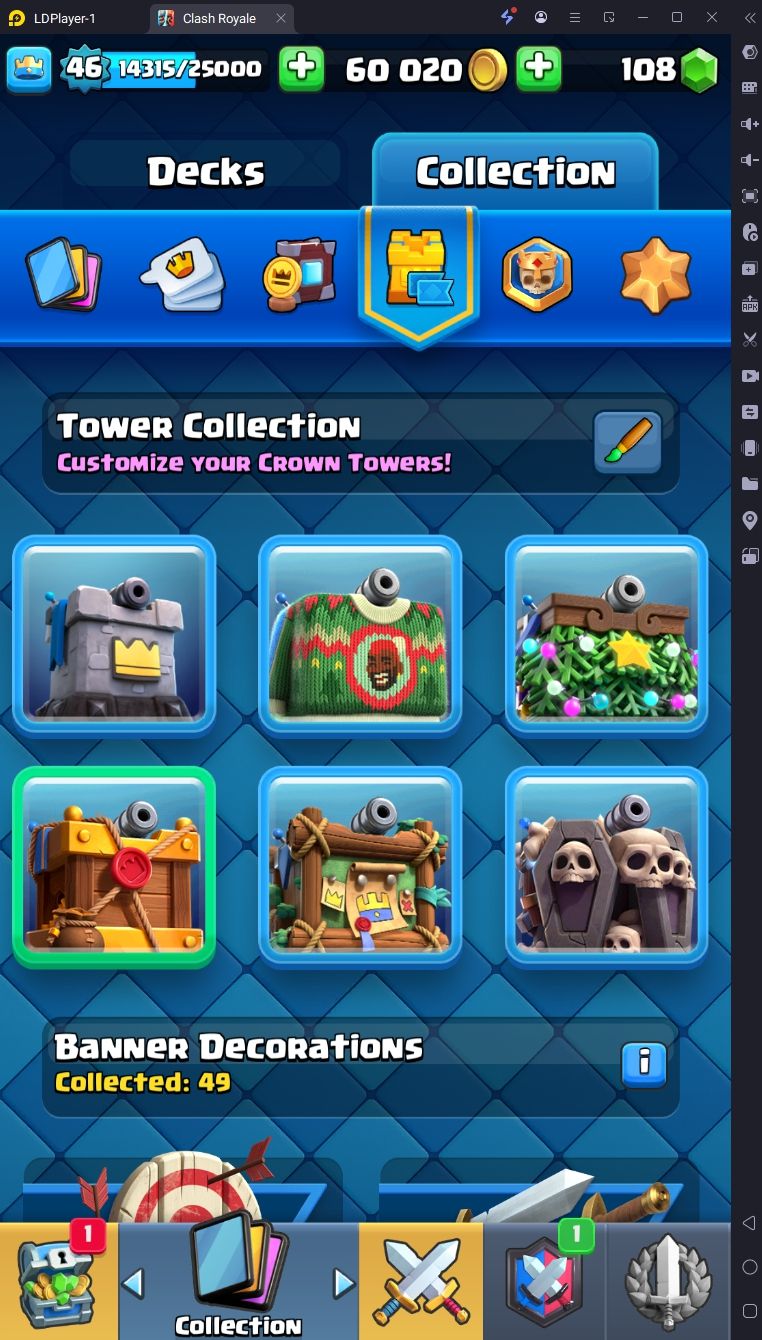Select the green Christmas sweater tower skin

coord(360,635)
